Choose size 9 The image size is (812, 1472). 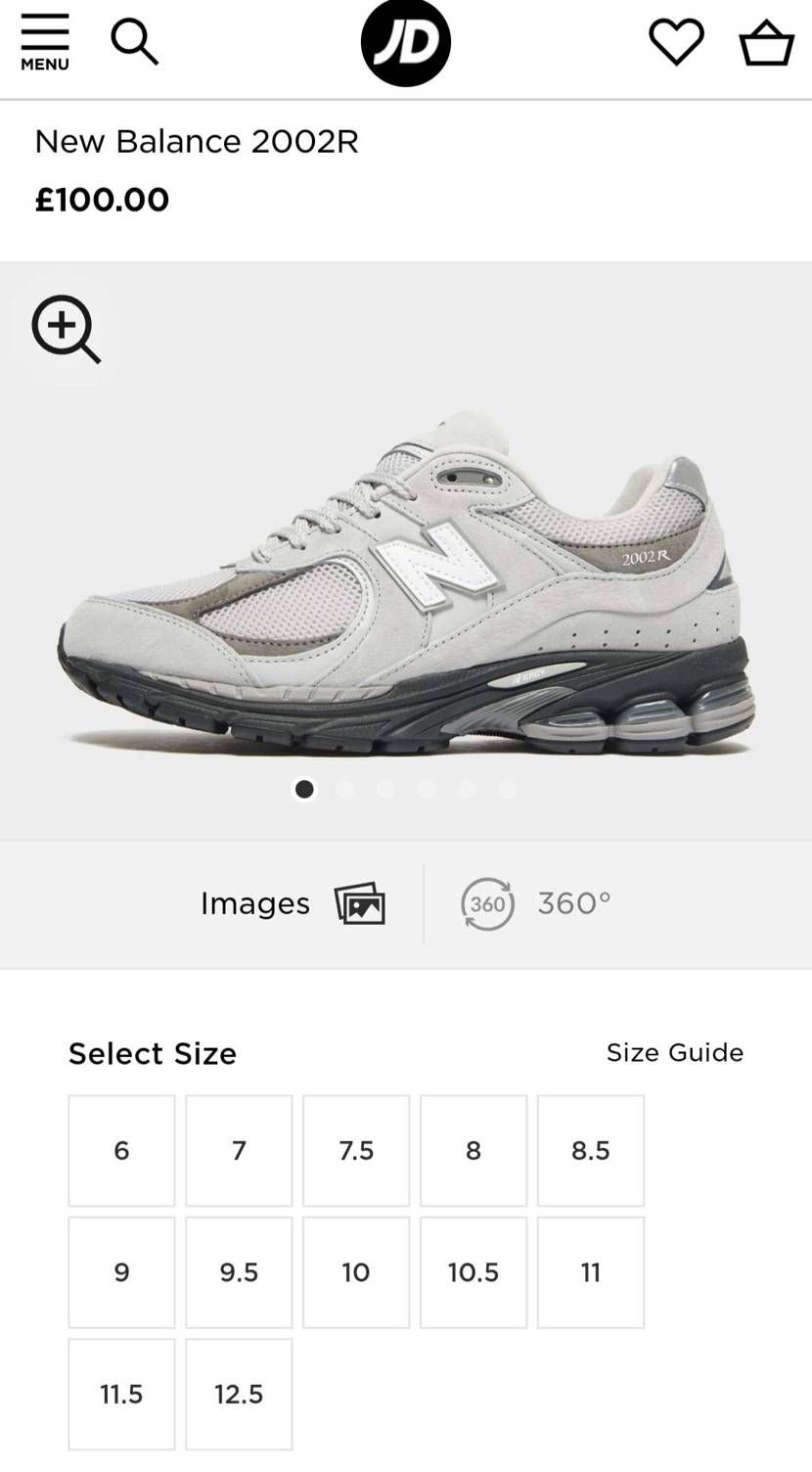(121, 1271)
